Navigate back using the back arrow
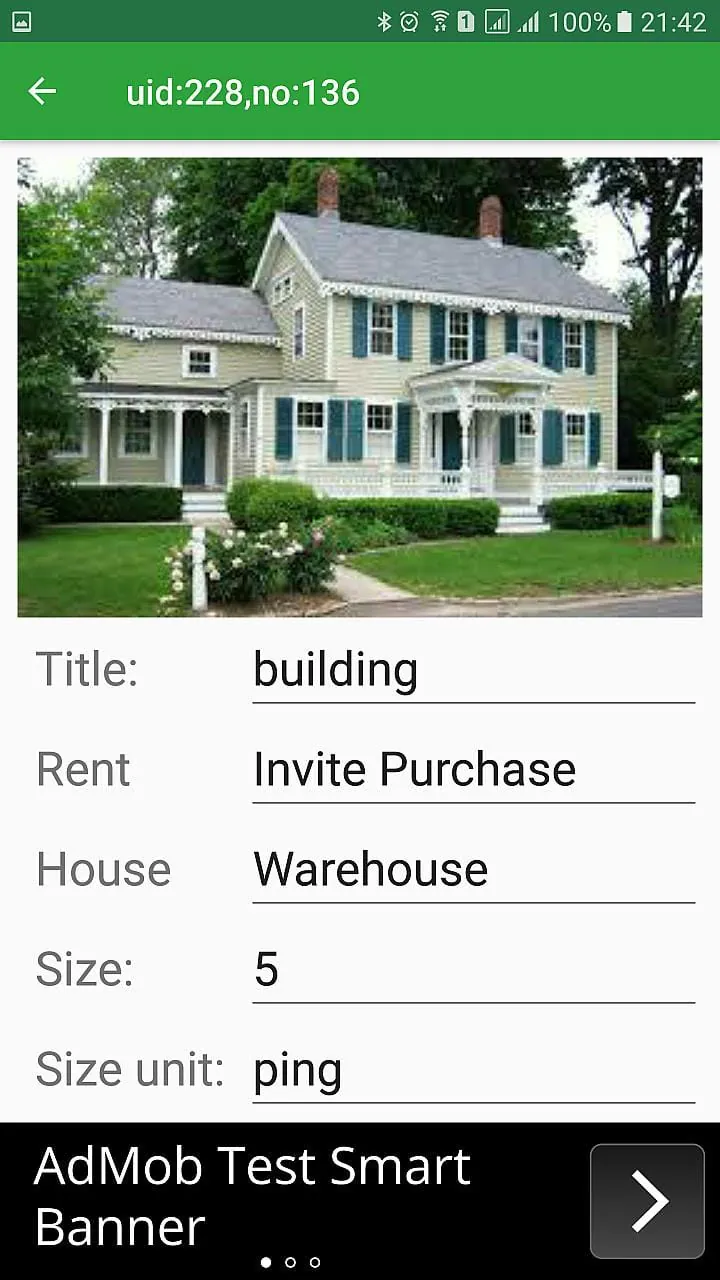Image resolution: width=720 pixels, height=1280 pixels. (42, 91)
